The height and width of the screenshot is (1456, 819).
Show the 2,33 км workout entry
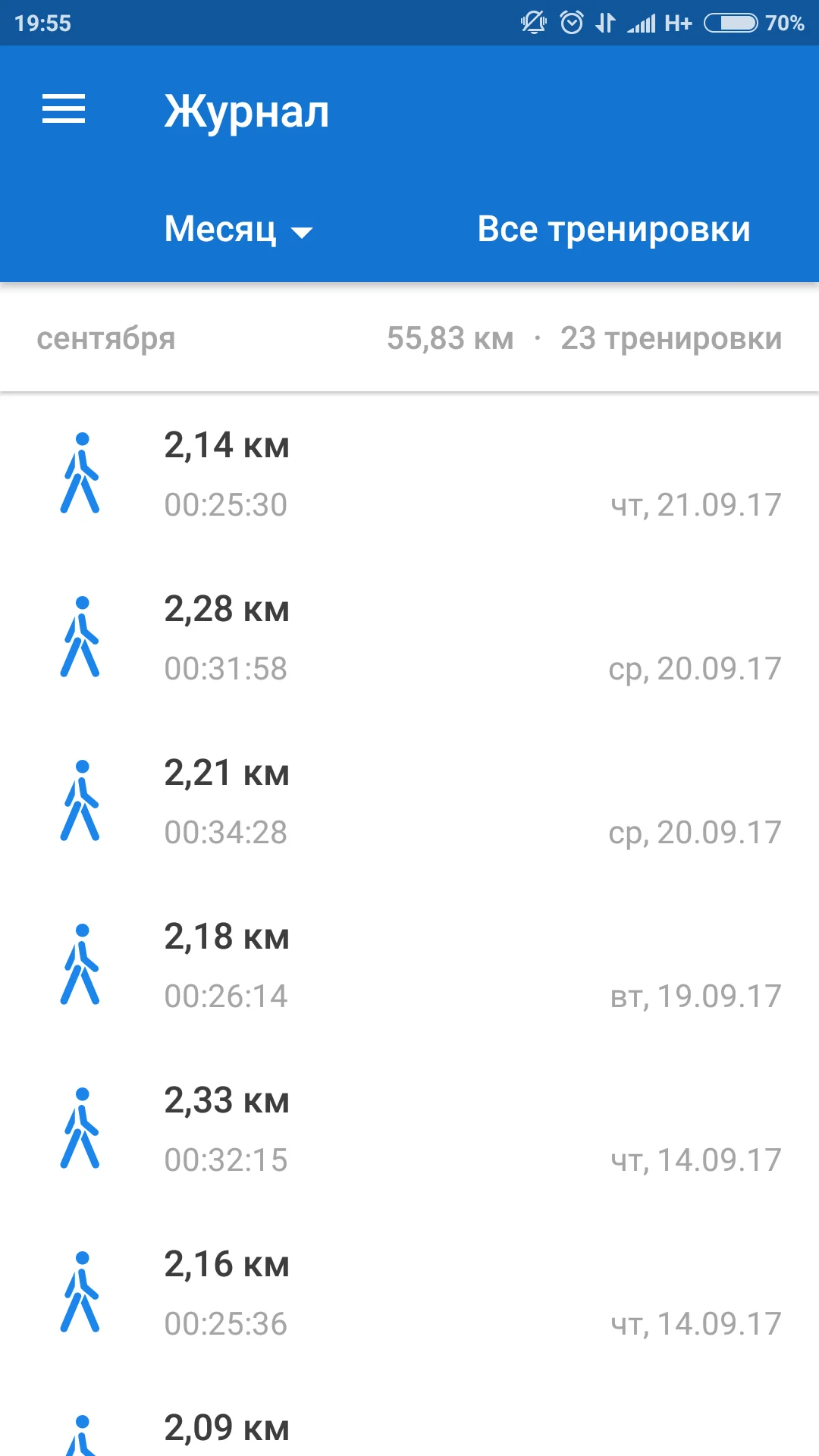tap(409, 1129)
